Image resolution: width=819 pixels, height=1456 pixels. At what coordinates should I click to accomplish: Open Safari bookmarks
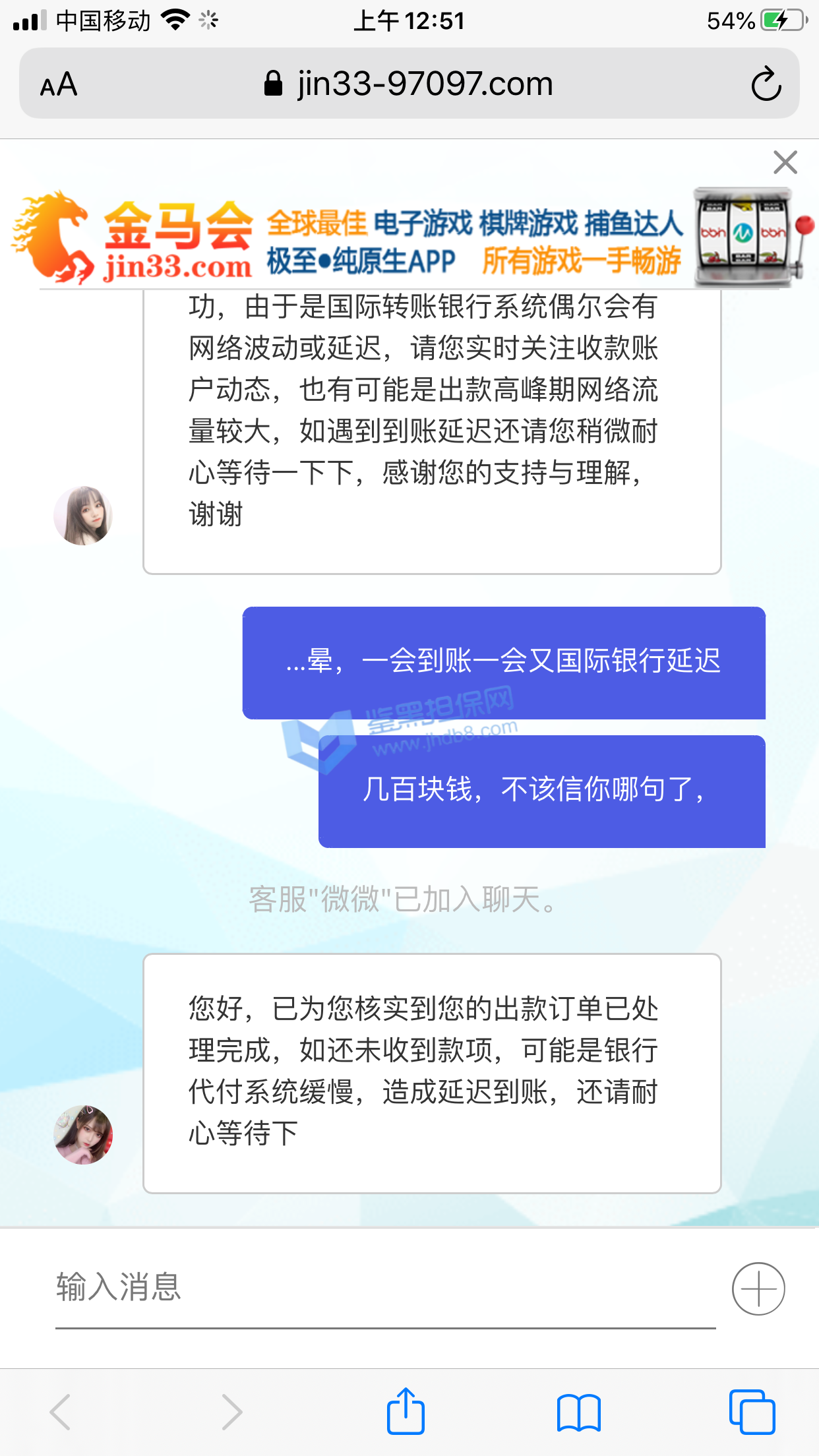point(578,1412)
